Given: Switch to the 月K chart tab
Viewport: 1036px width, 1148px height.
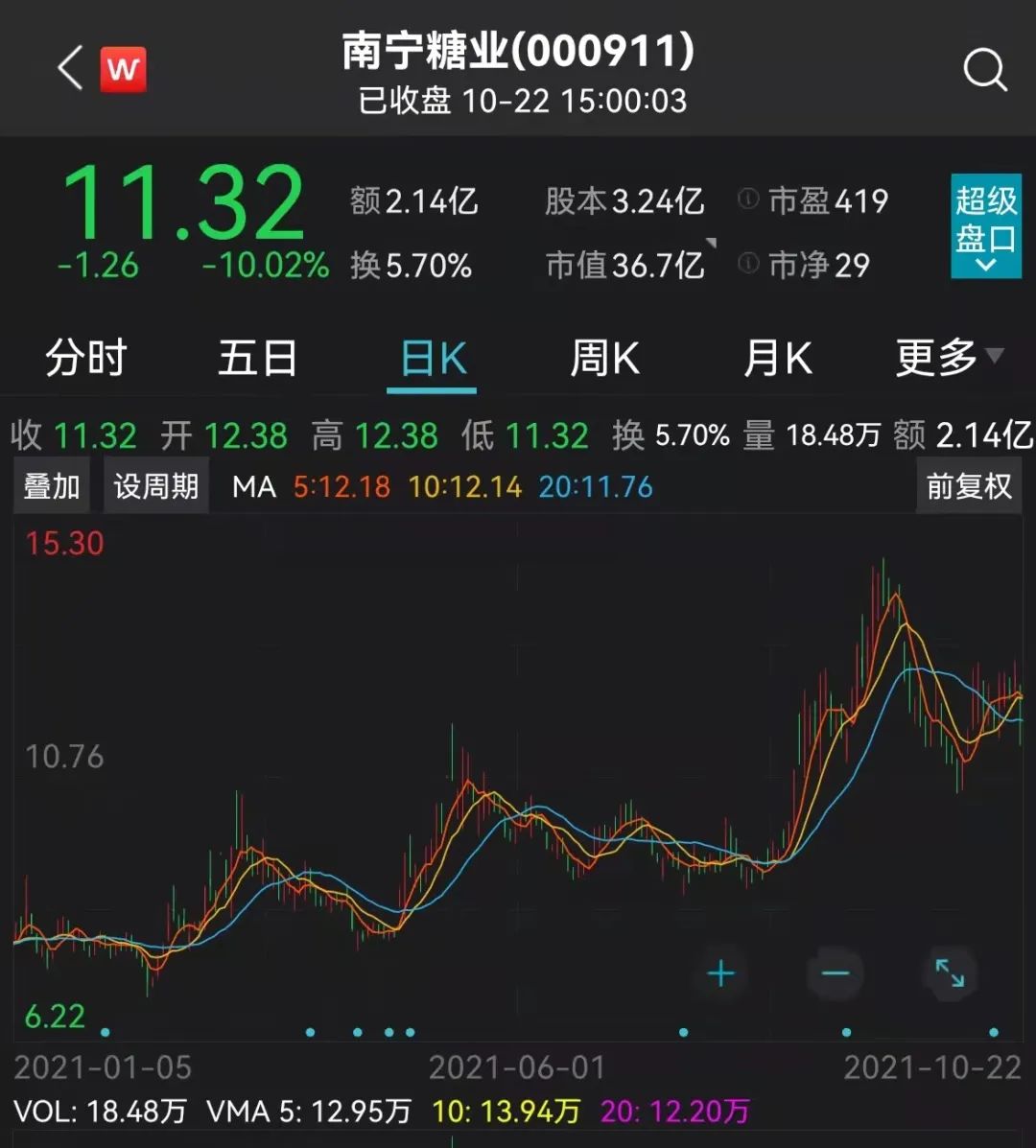Looking at the screenshot, I should (777, 359).
